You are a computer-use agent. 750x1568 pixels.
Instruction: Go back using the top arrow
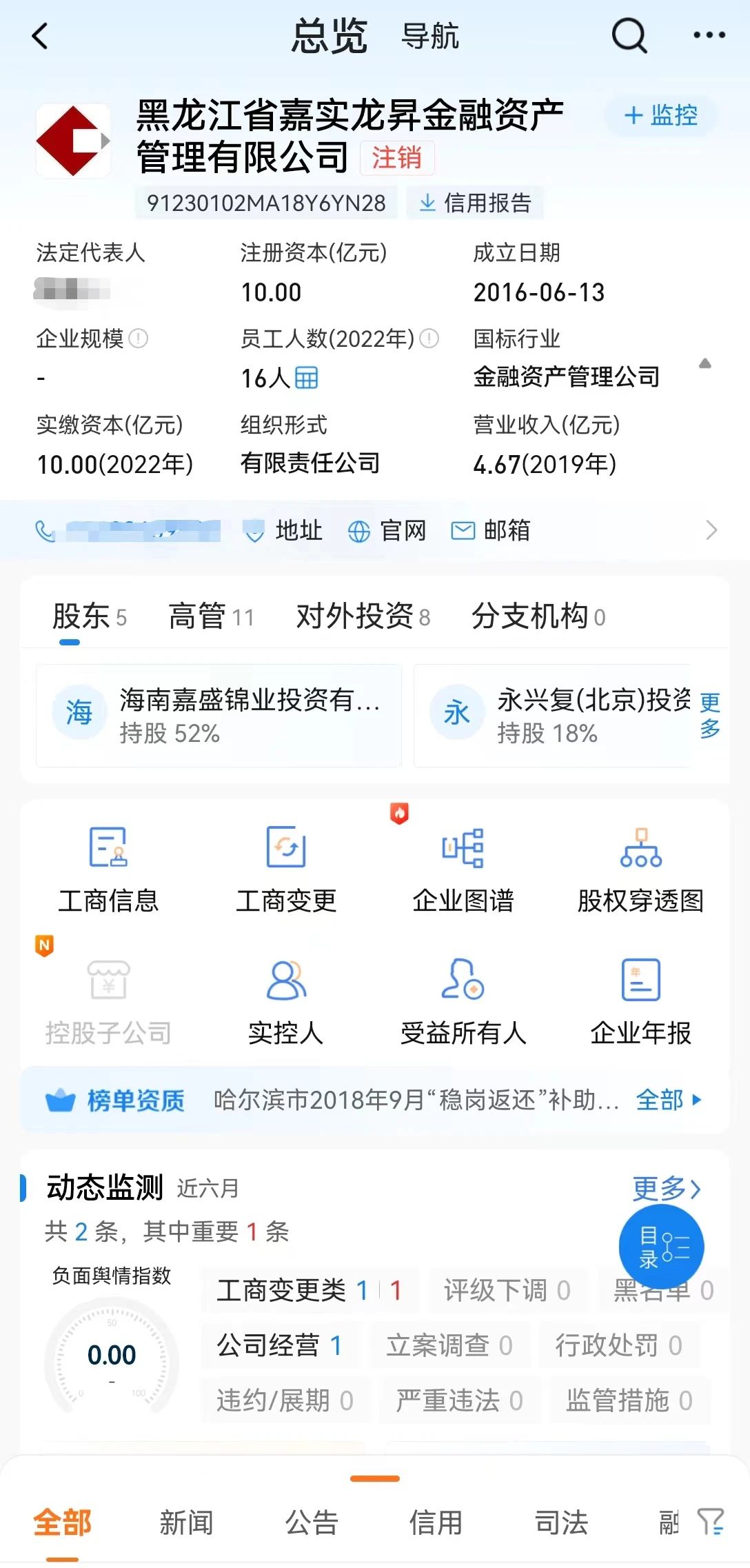coord(41,36)
